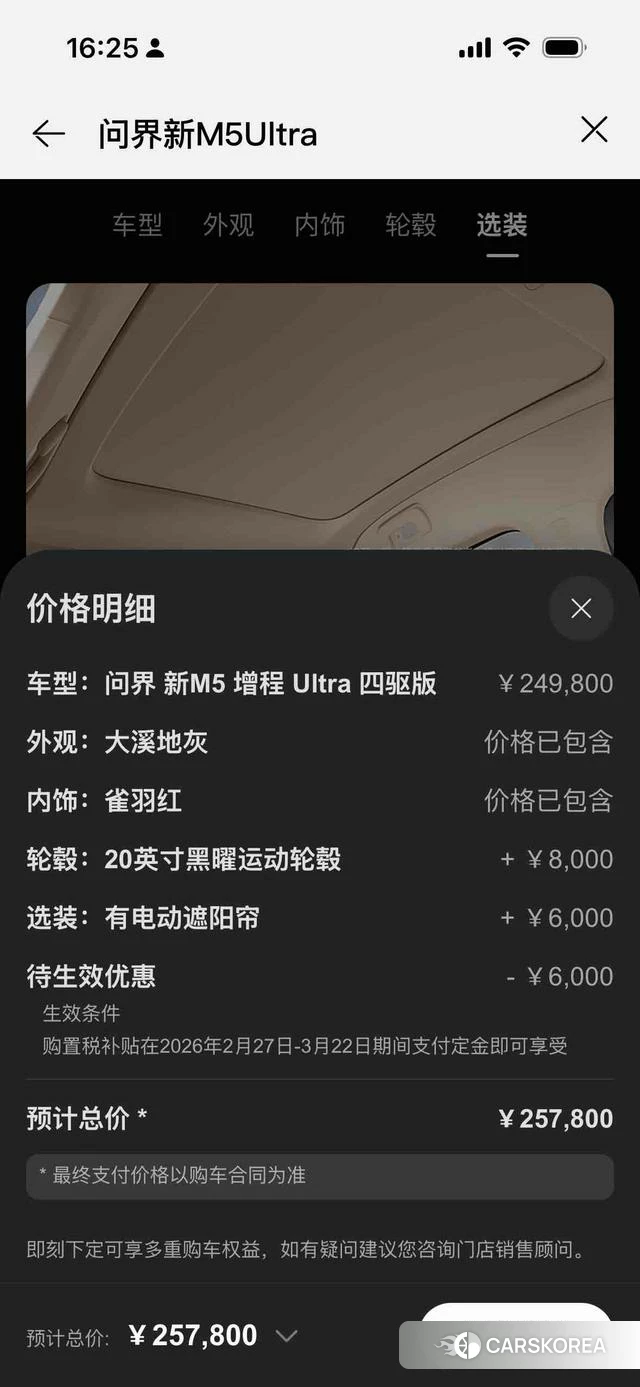The height and width of the screenshot is (1387, 640).
Task: Switch to the 车型 tab
Action: coord(137,225)
